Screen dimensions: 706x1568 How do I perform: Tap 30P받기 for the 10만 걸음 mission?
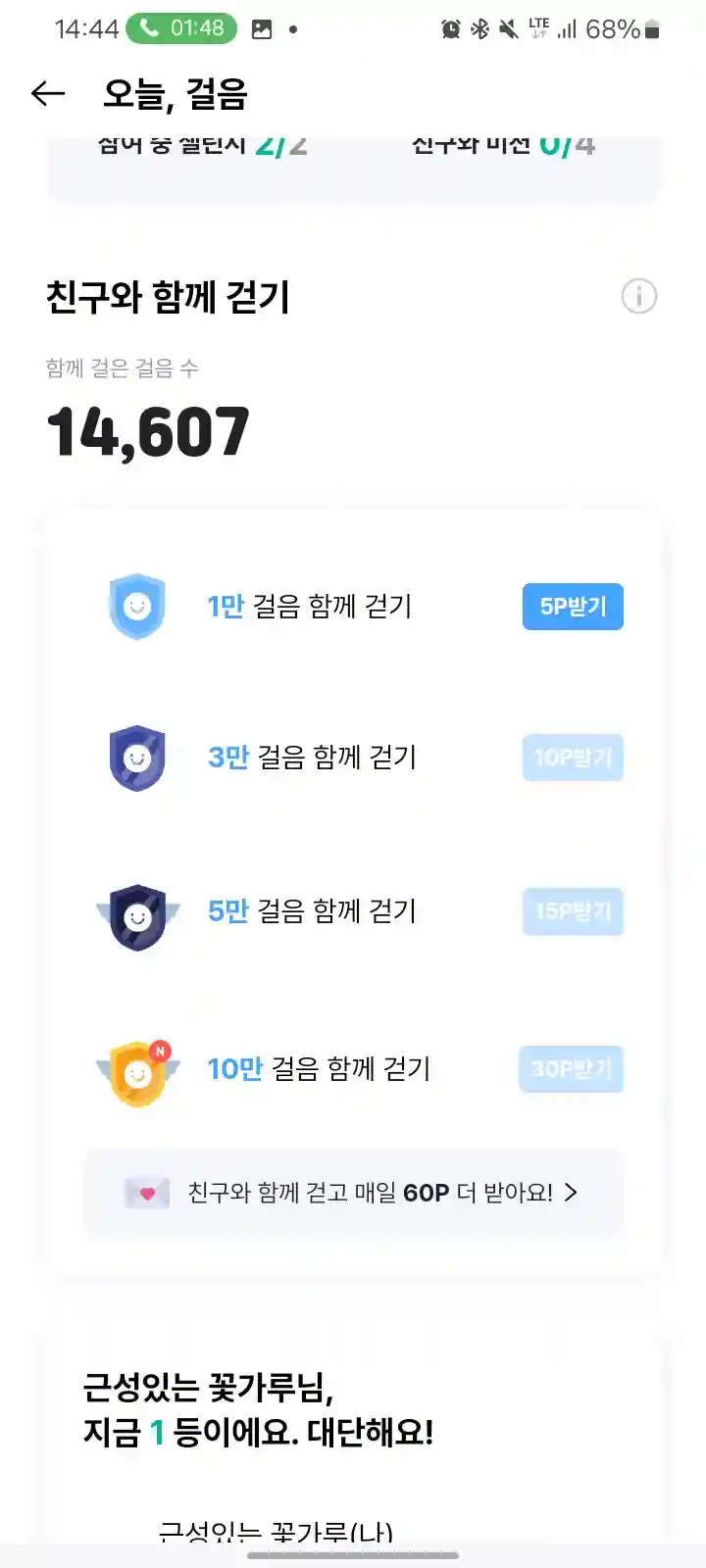click(571, 1069)
